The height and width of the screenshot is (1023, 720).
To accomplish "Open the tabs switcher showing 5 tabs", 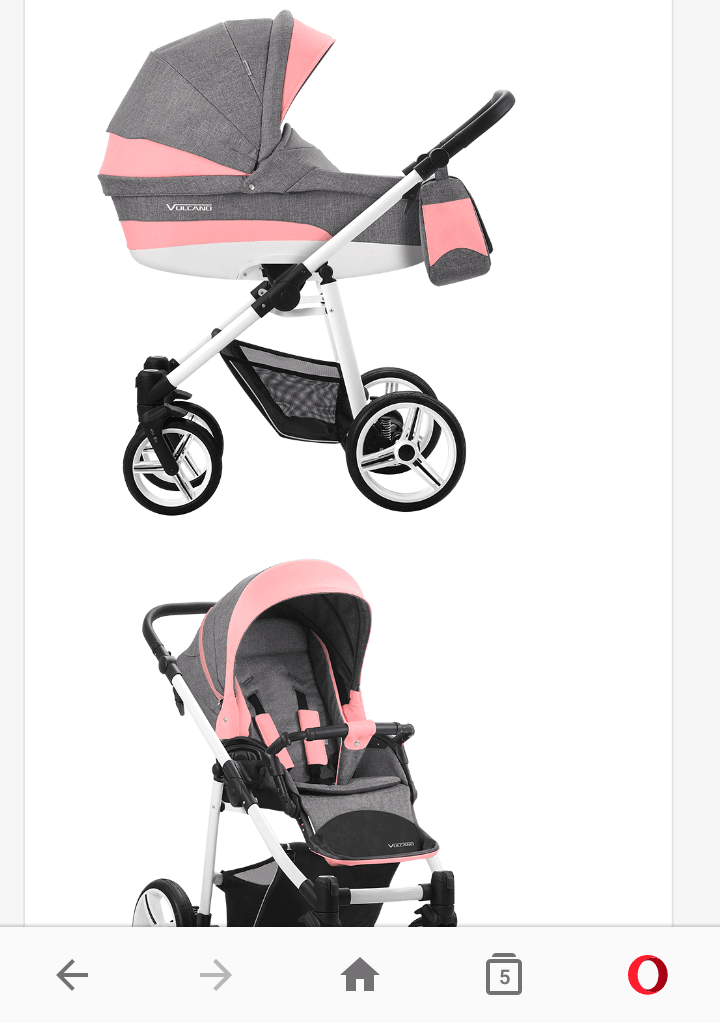I will (504, 974).
